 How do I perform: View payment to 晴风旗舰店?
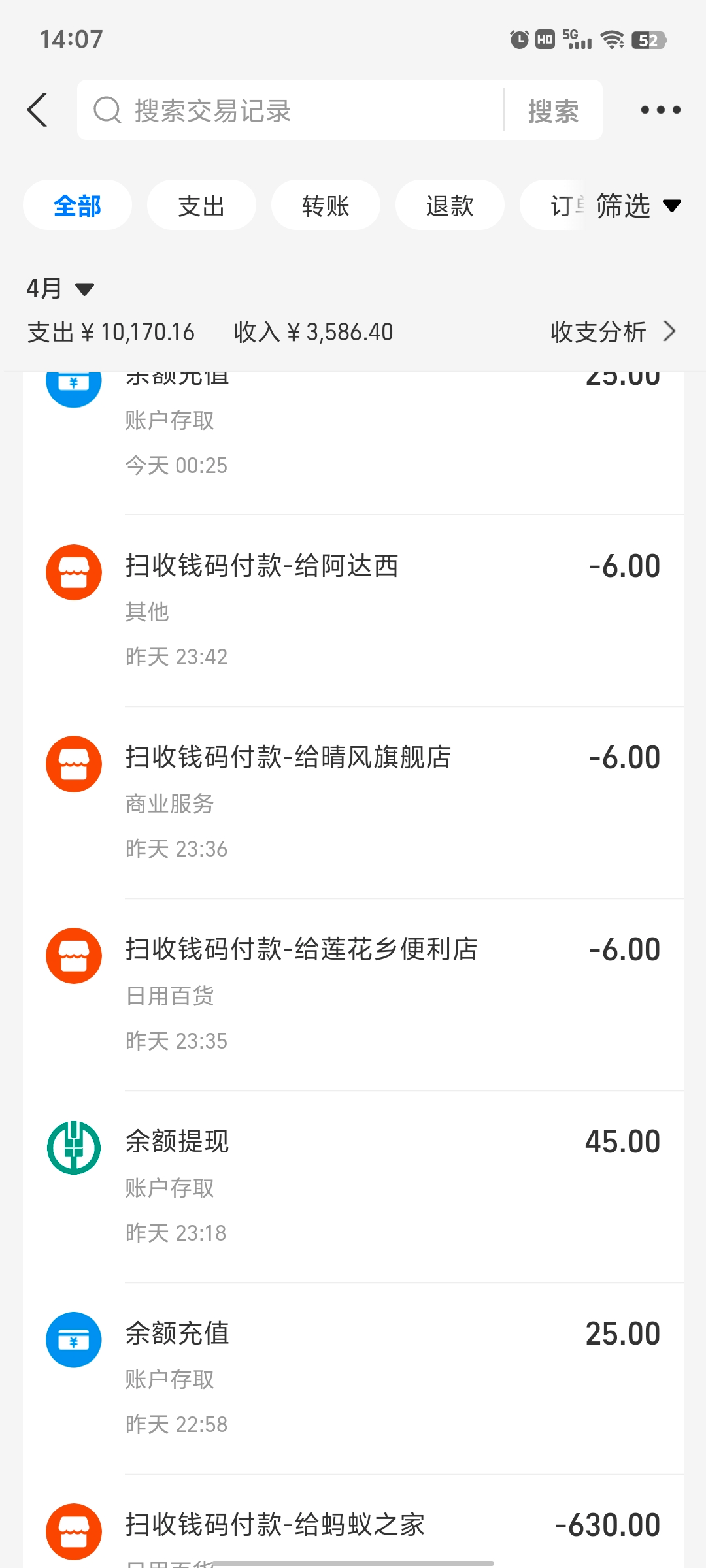click(x=353, y=802)
